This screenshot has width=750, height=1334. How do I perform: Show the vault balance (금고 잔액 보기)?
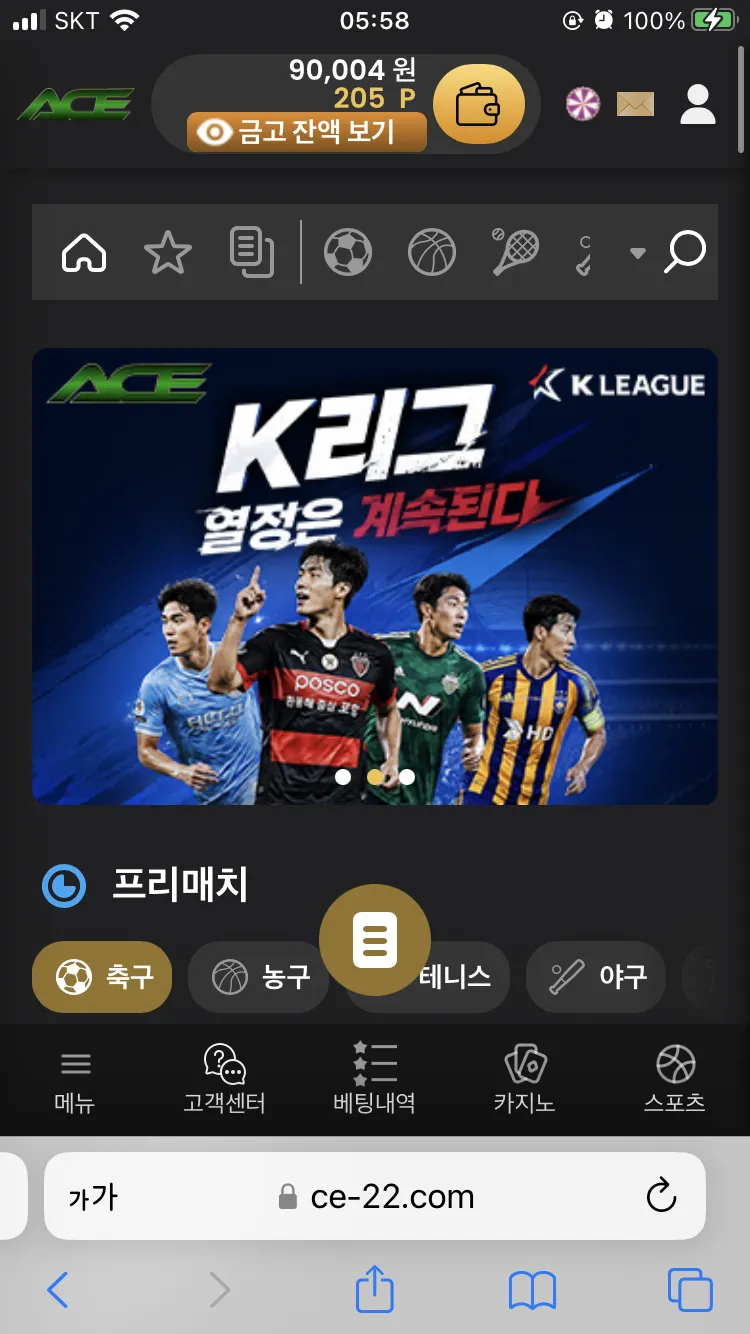point(307,133)
